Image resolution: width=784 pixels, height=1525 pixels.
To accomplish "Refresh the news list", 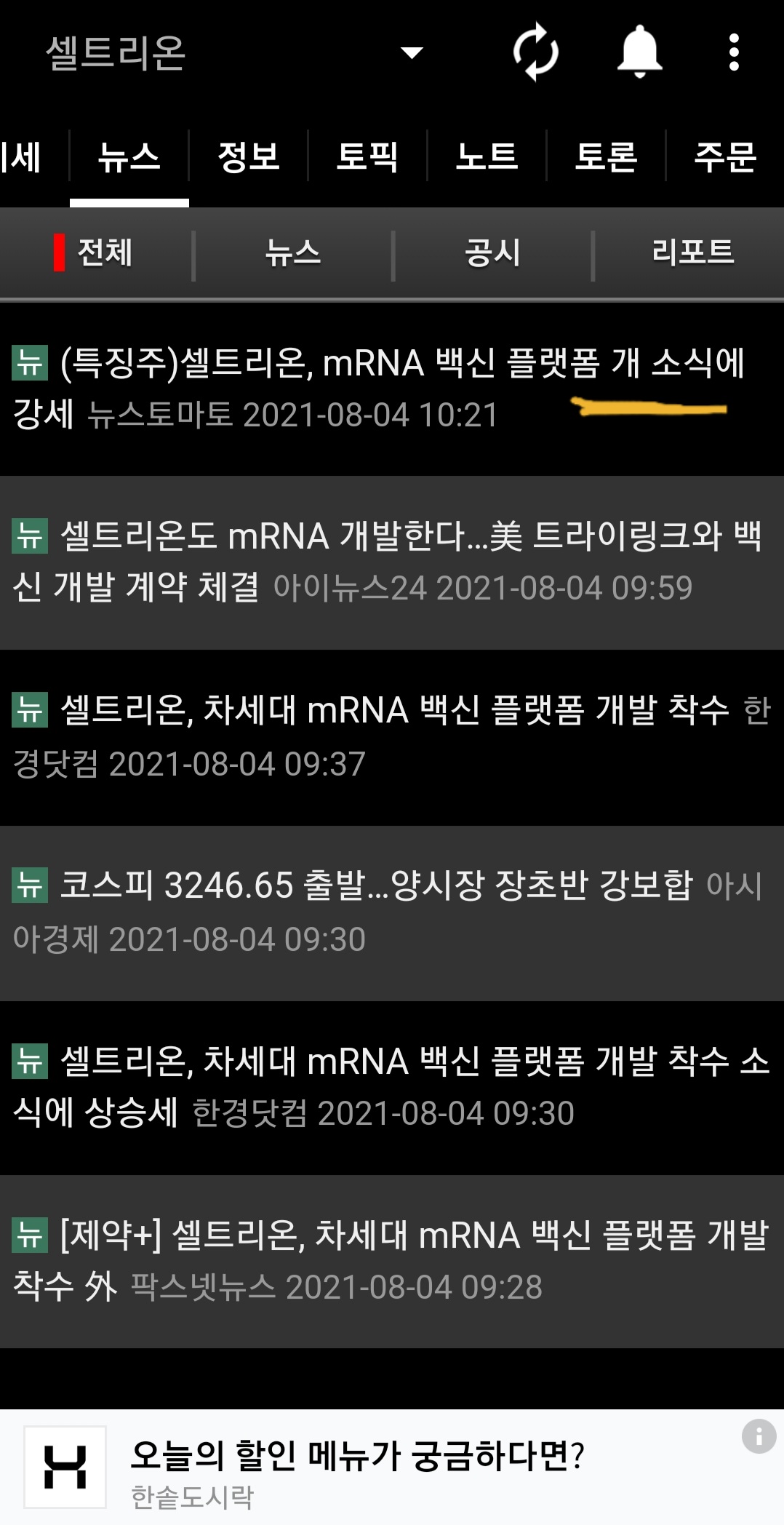I will point(536,52).
